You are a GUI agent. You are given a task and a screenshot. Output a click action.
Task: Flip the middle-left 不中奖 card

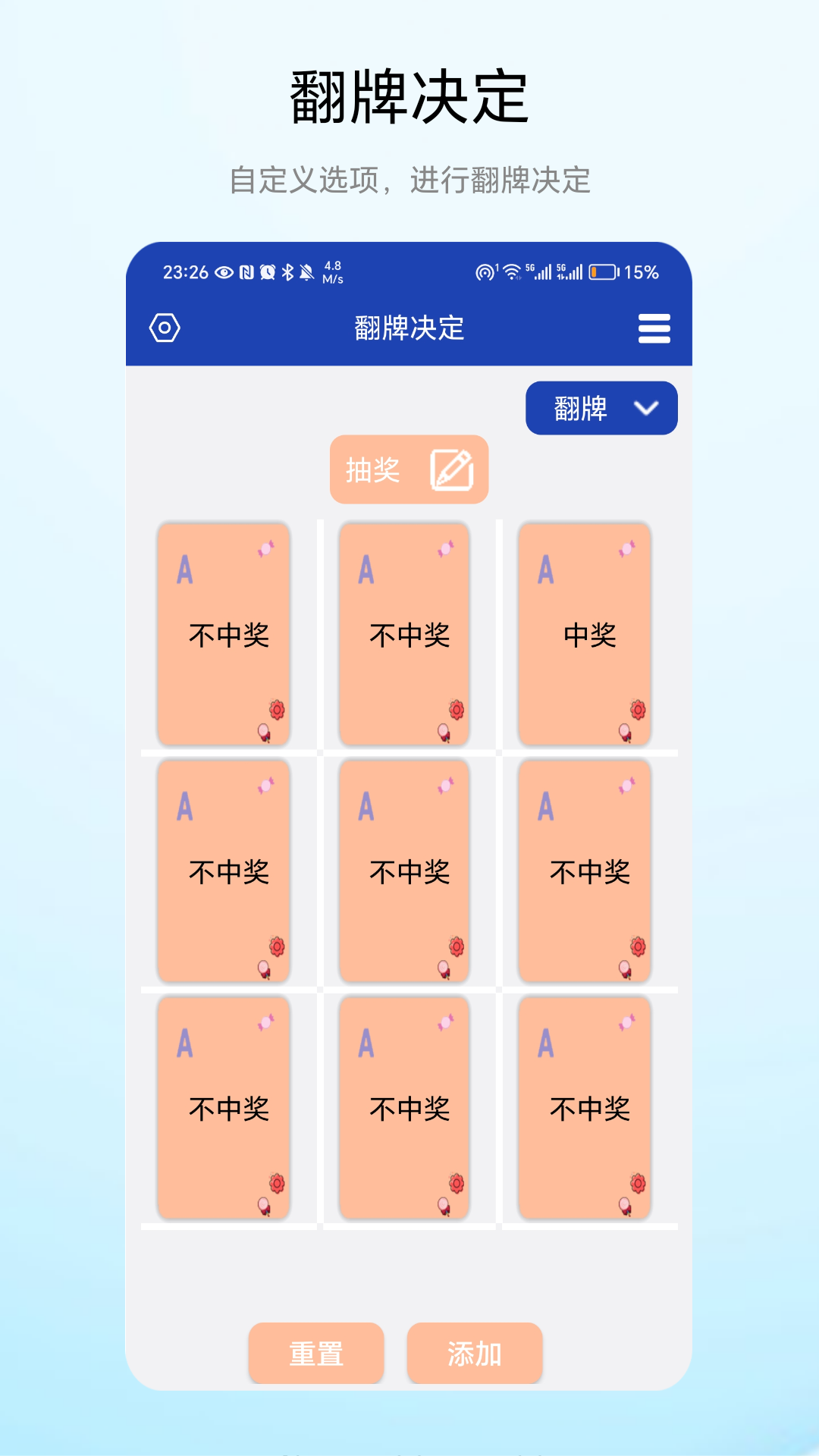(x=224, y=872)
